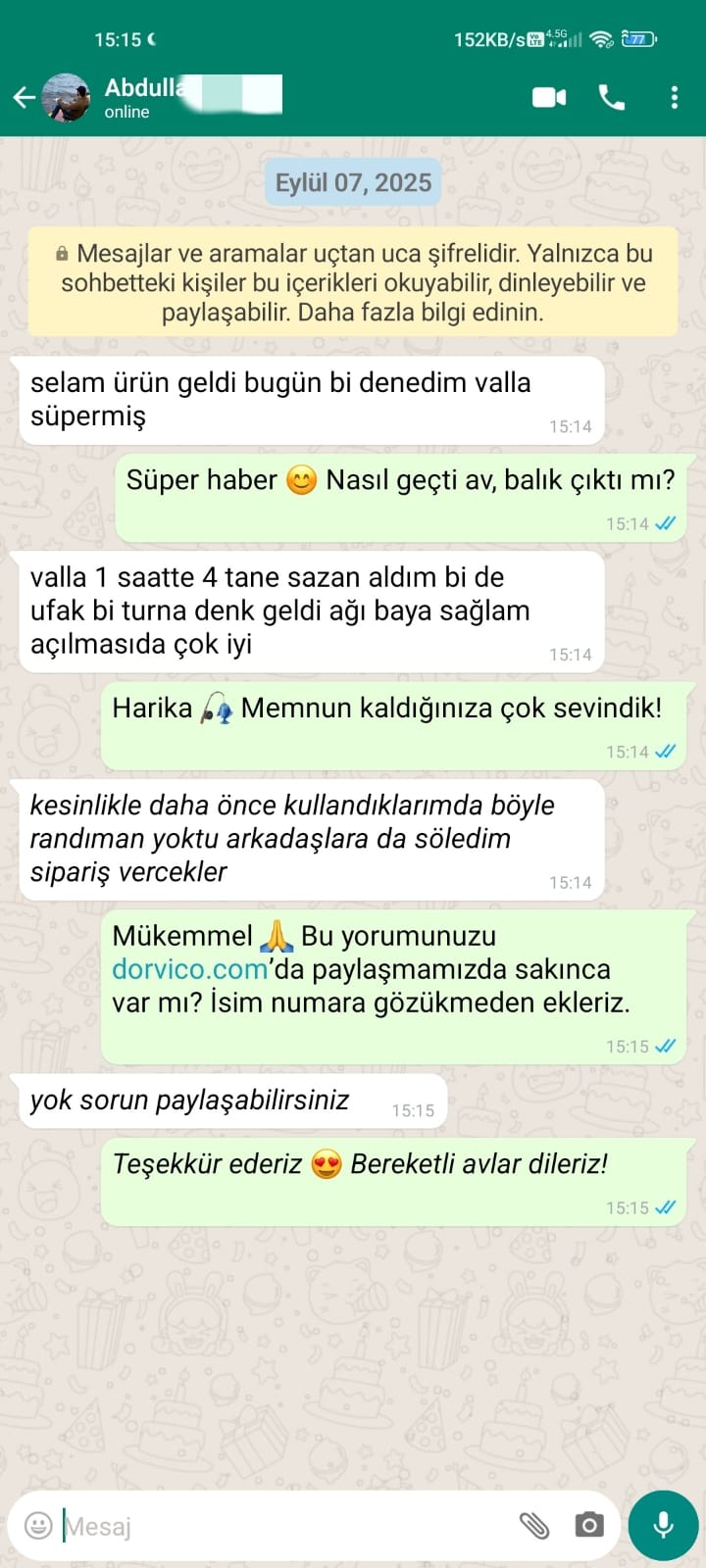Screen dimensions: 706x1568
Task: Place a voice call to Abdullah
Action: (x=612, y=97)
